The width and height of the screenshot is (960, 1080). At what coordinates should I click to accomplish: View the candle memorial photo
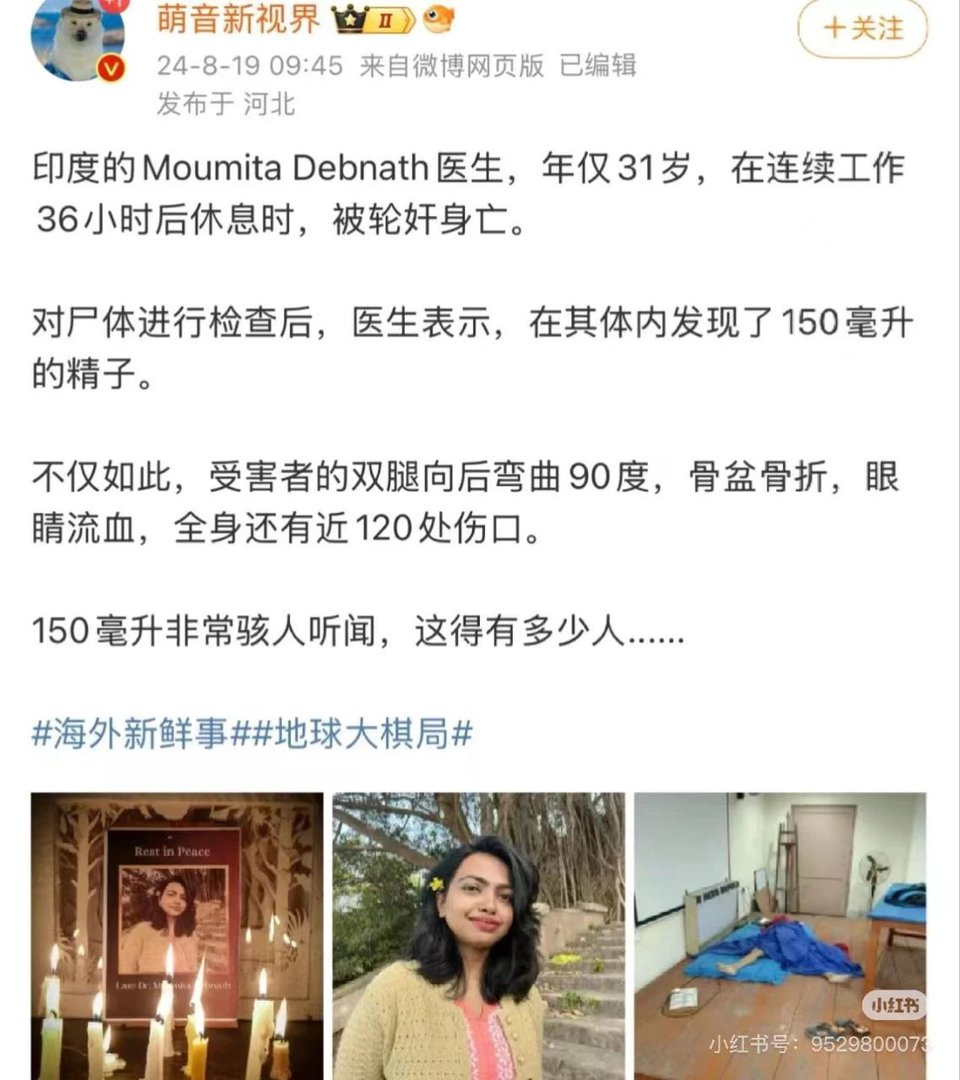click(x=177, y=936)
